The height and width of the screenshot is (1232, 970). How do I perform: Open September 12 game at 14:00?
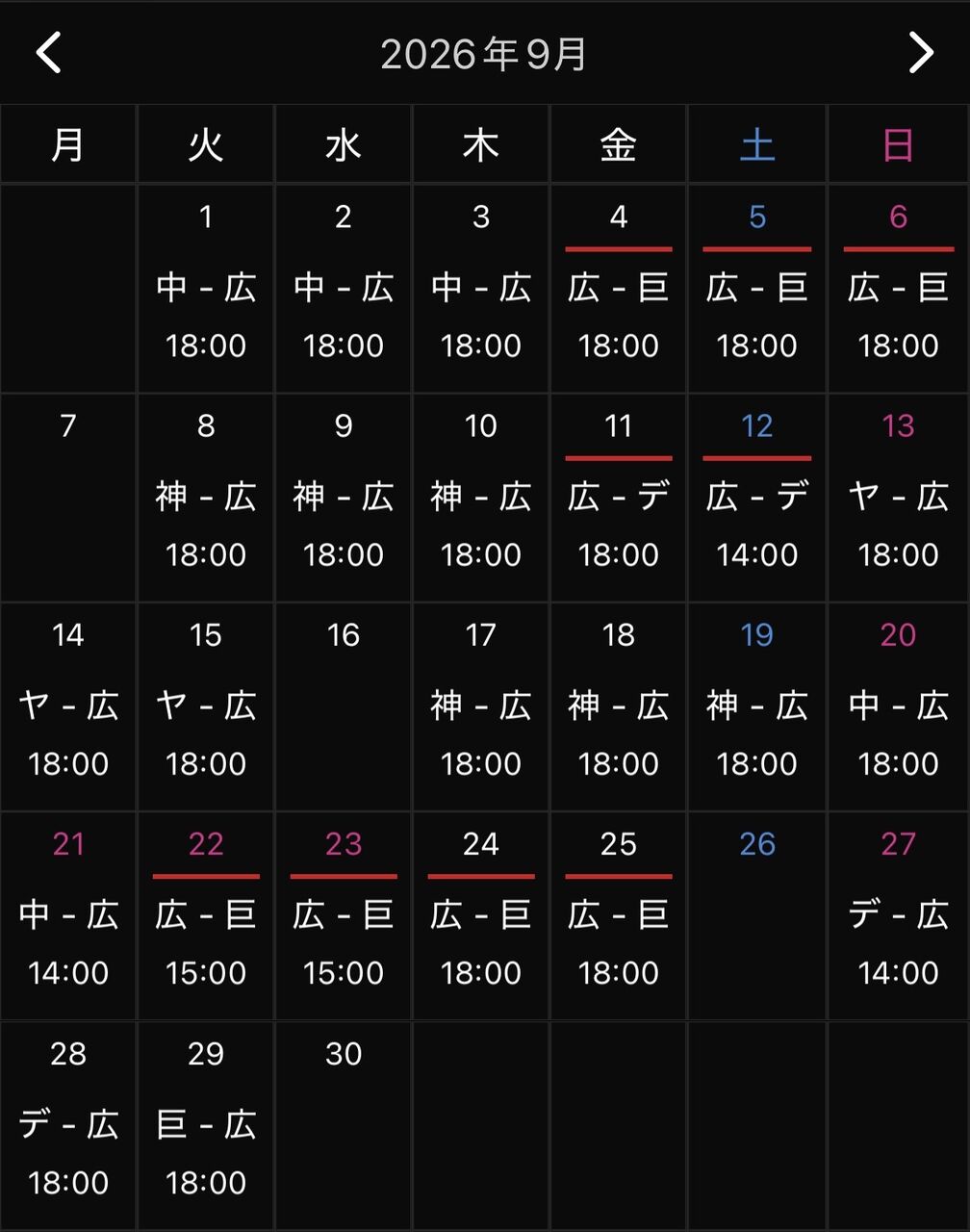coord(756,498)
